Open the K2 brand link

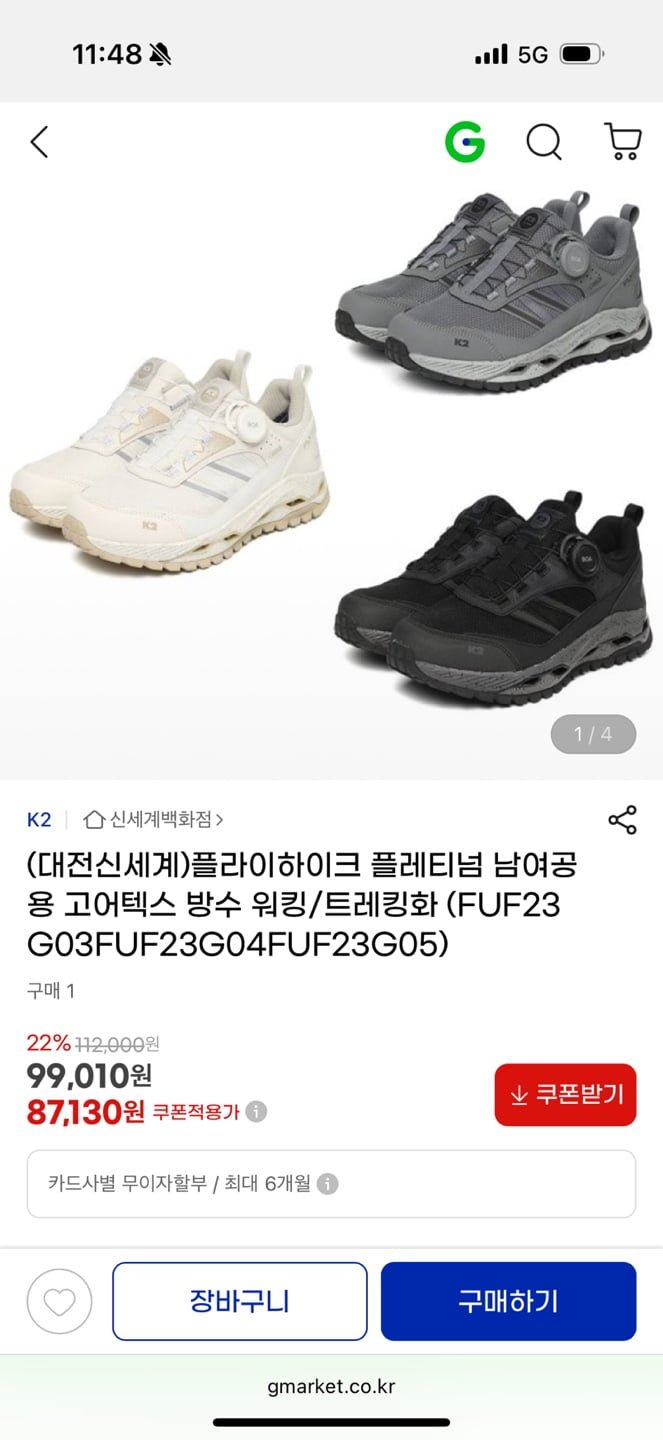coord(39,820)
